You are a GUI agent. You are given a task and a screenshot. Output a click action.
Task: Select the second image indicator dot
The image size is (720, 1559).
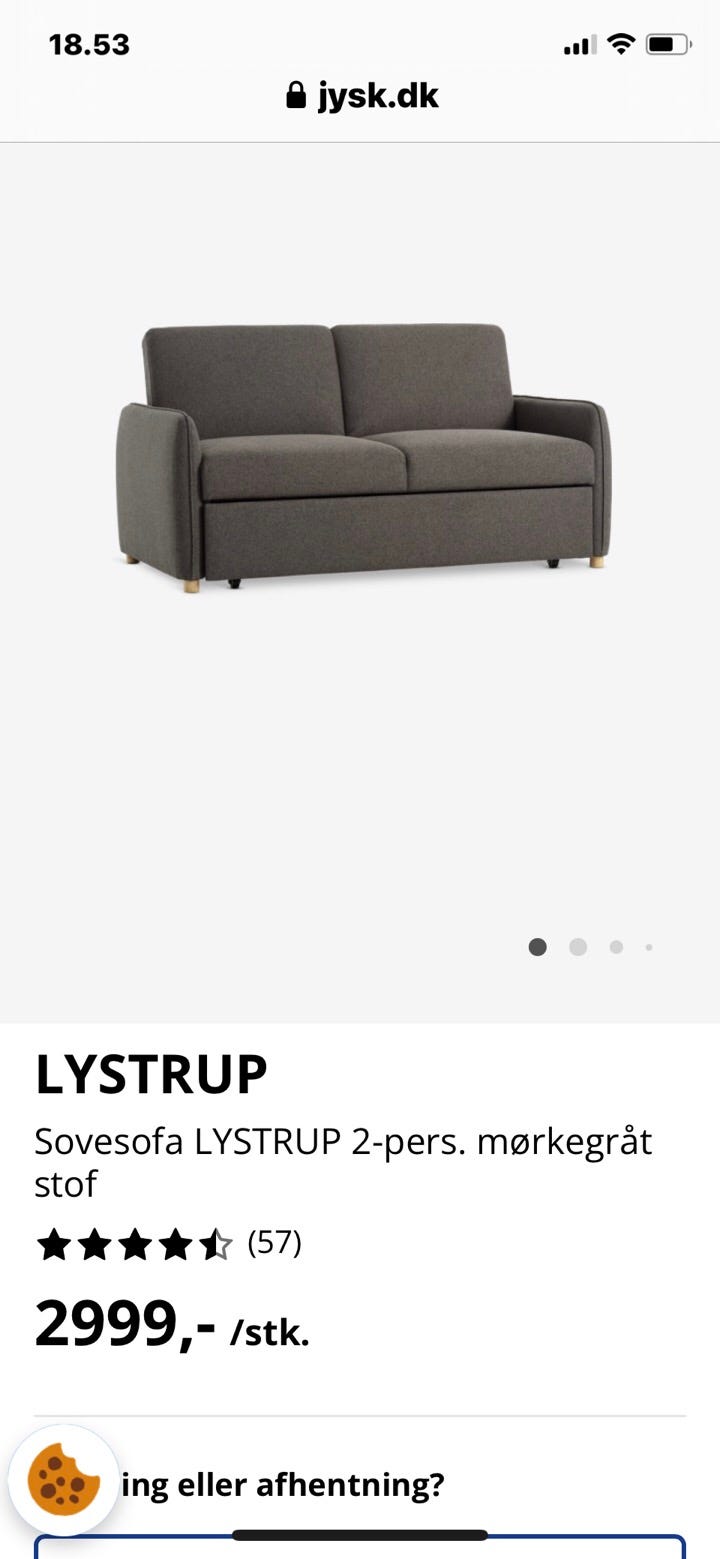click(578, 947)
